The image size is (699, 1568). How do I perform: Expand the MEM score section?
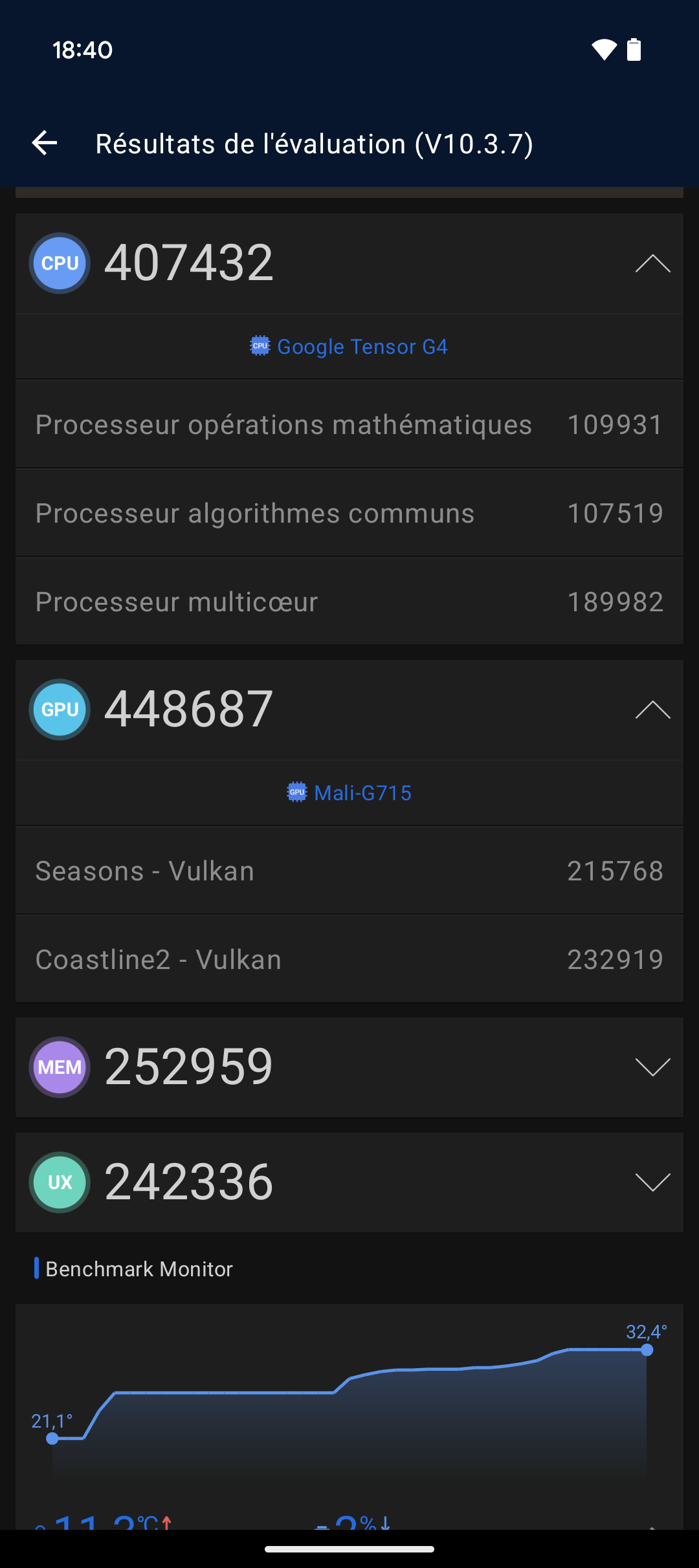652,1067
